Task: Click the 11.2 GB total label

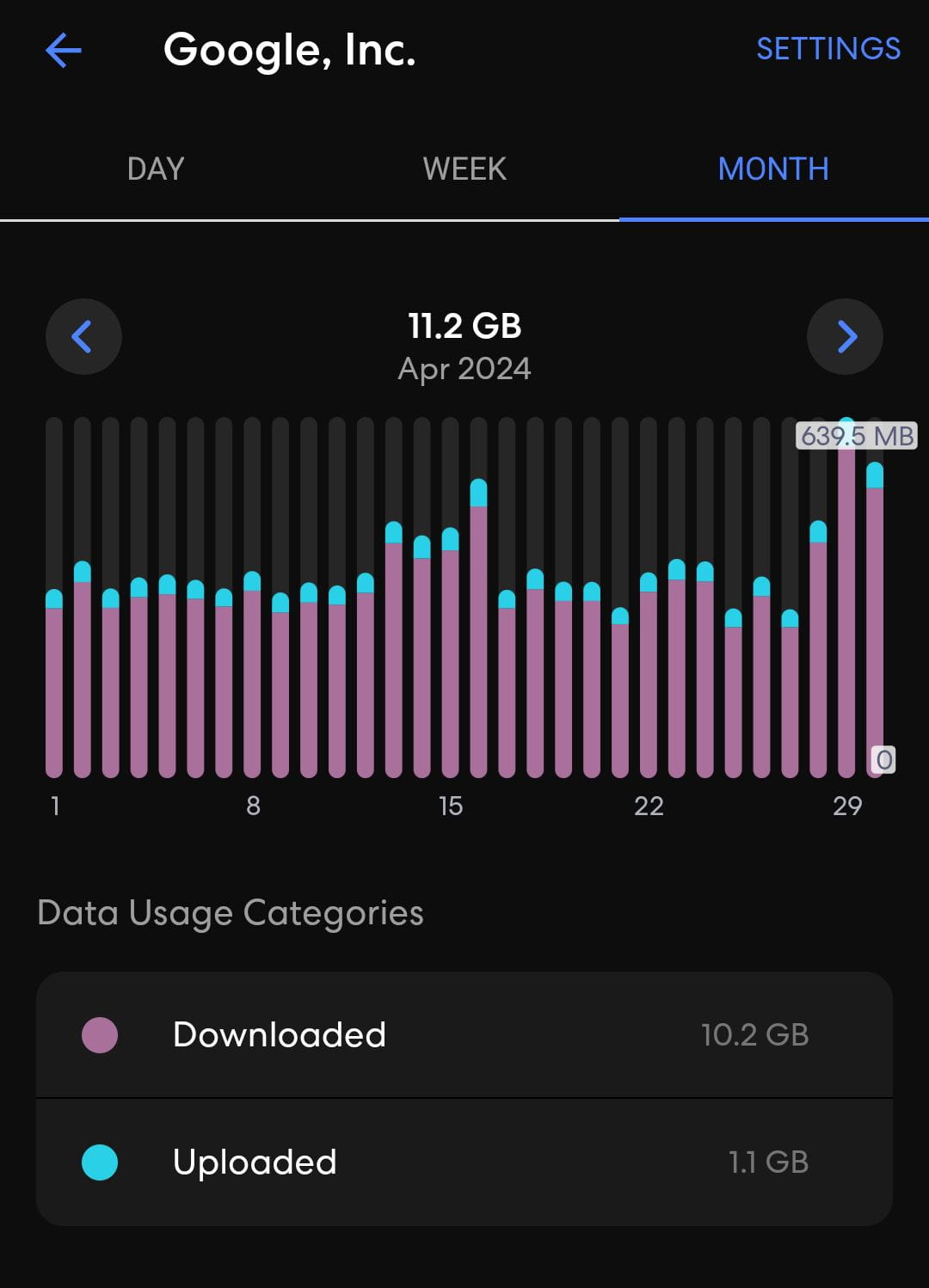Action: tap(464, 327)
